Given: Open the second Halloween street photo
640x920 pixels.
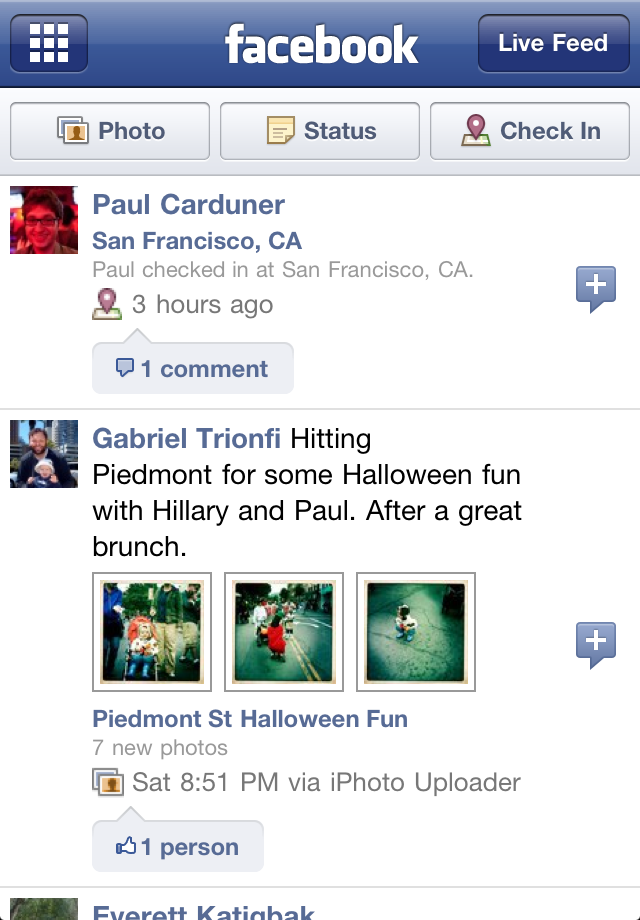Looking at the screenshot, I should click(283, 632).
